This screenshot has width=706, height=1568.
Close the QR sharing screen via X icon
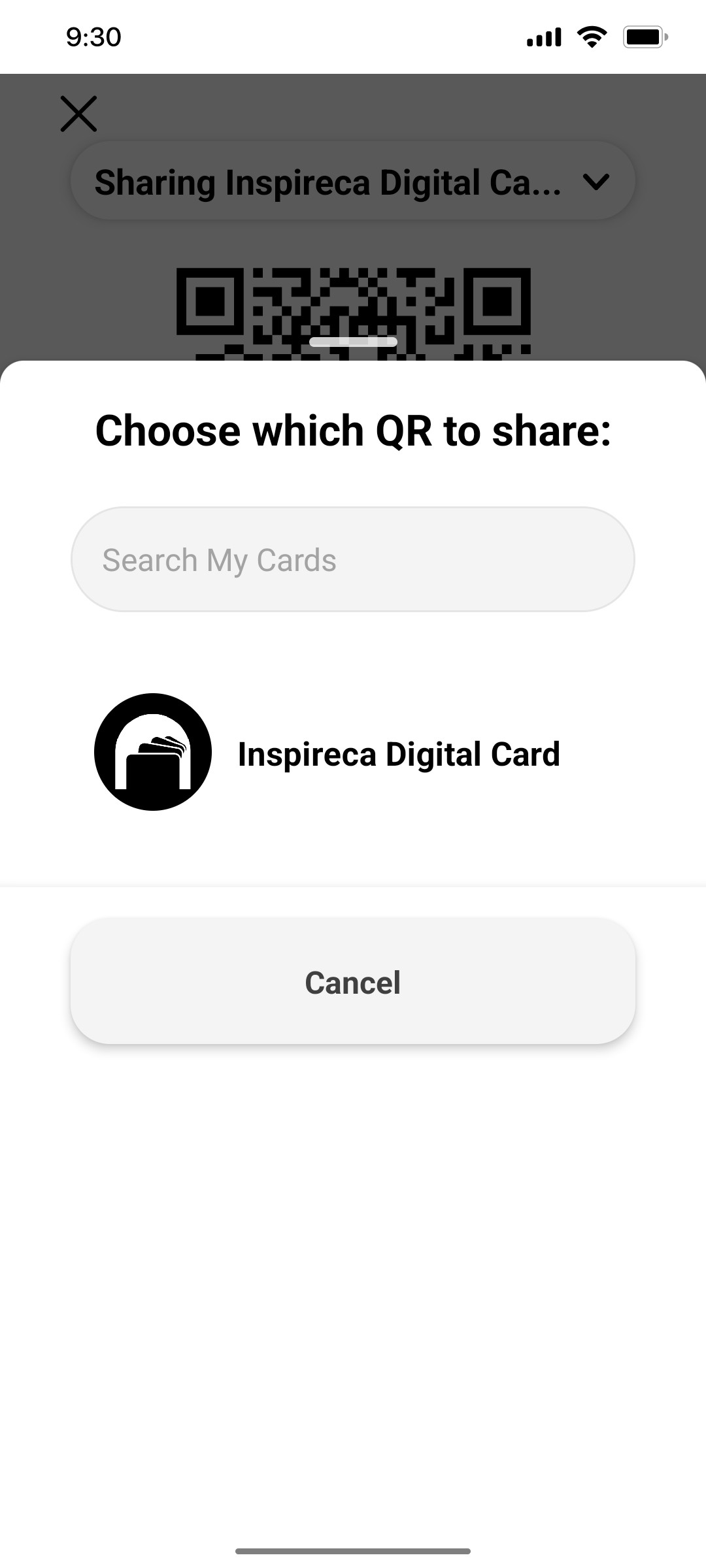click(78, 114)
